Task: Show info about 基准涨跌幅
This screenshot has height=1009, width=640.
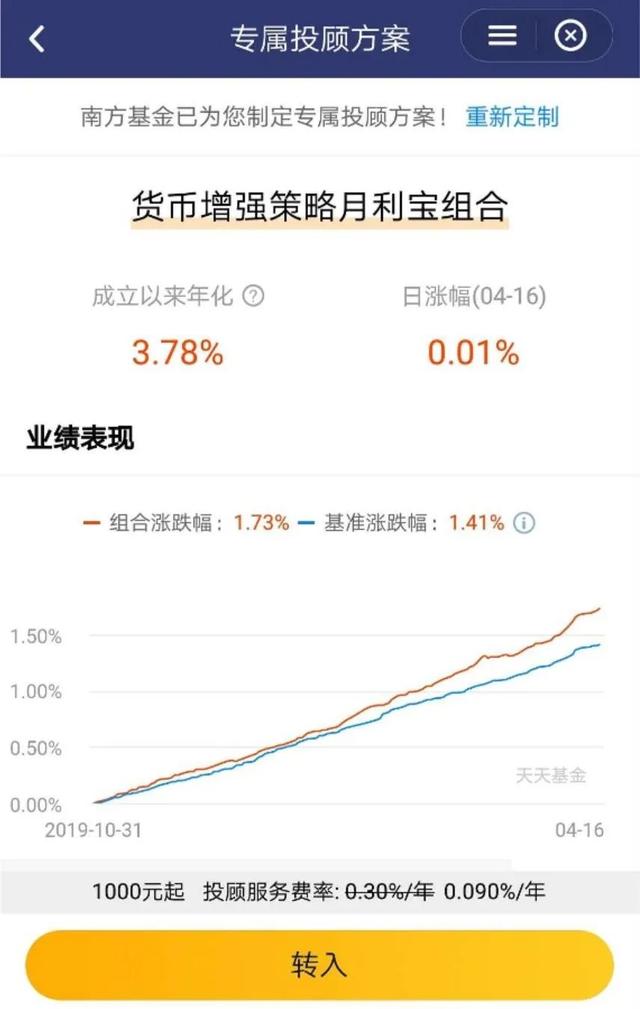Action: coord(524,522)
